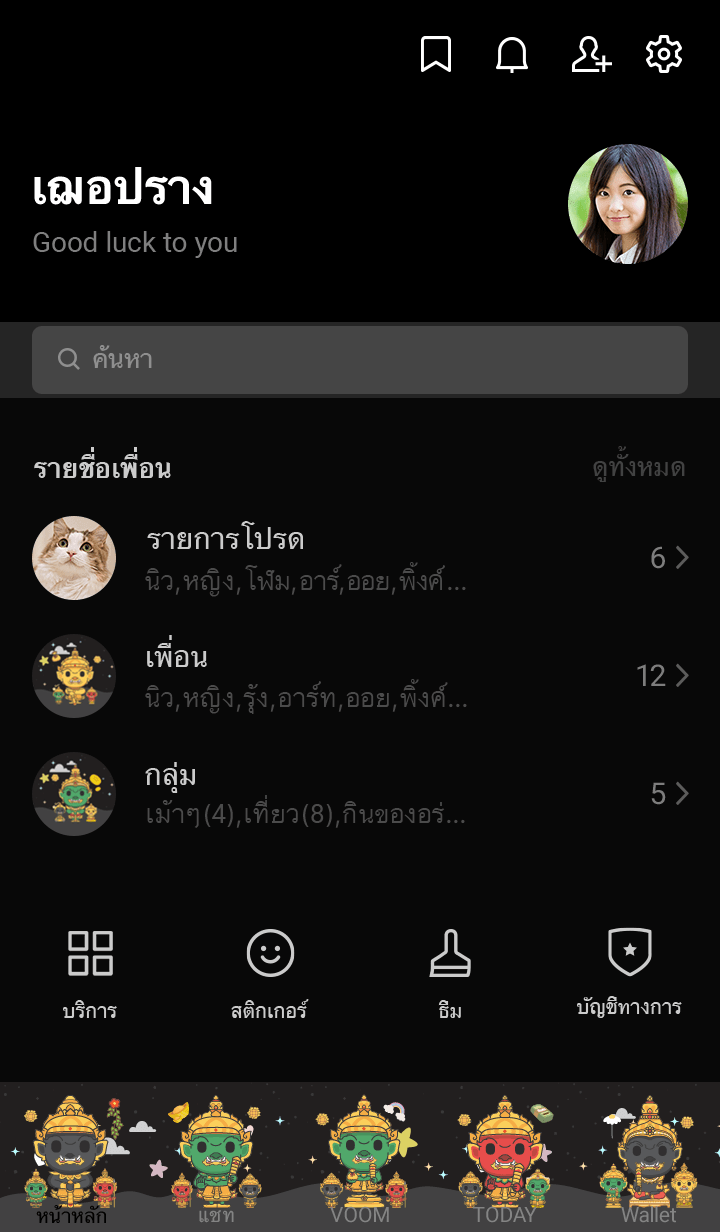Viewport: 720px width, 1232px height.
Task: Open the Wallet tab
Action: [648, 1160]
